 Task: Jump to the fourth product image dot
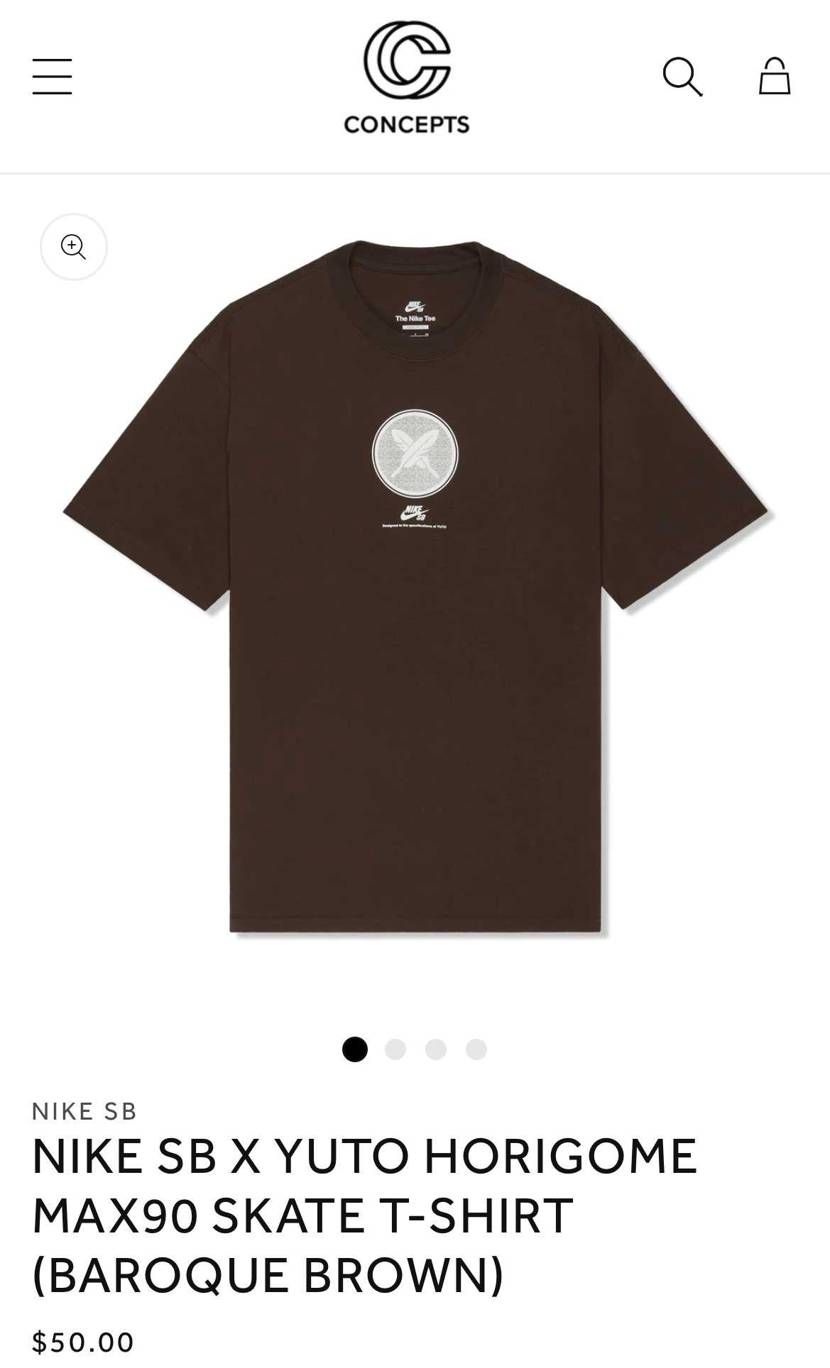click(477, 1049)
